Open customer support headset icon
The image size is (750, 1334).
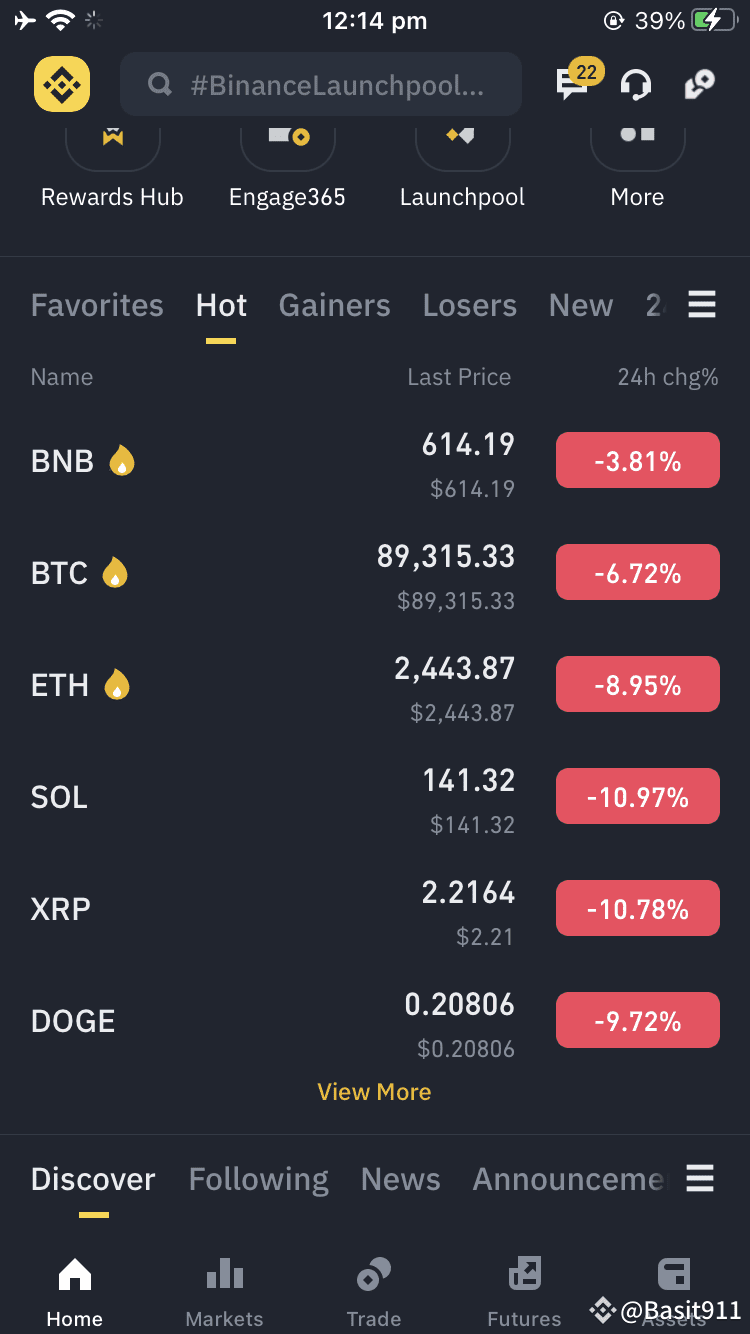pyautogui.click(x=636, y=84)
